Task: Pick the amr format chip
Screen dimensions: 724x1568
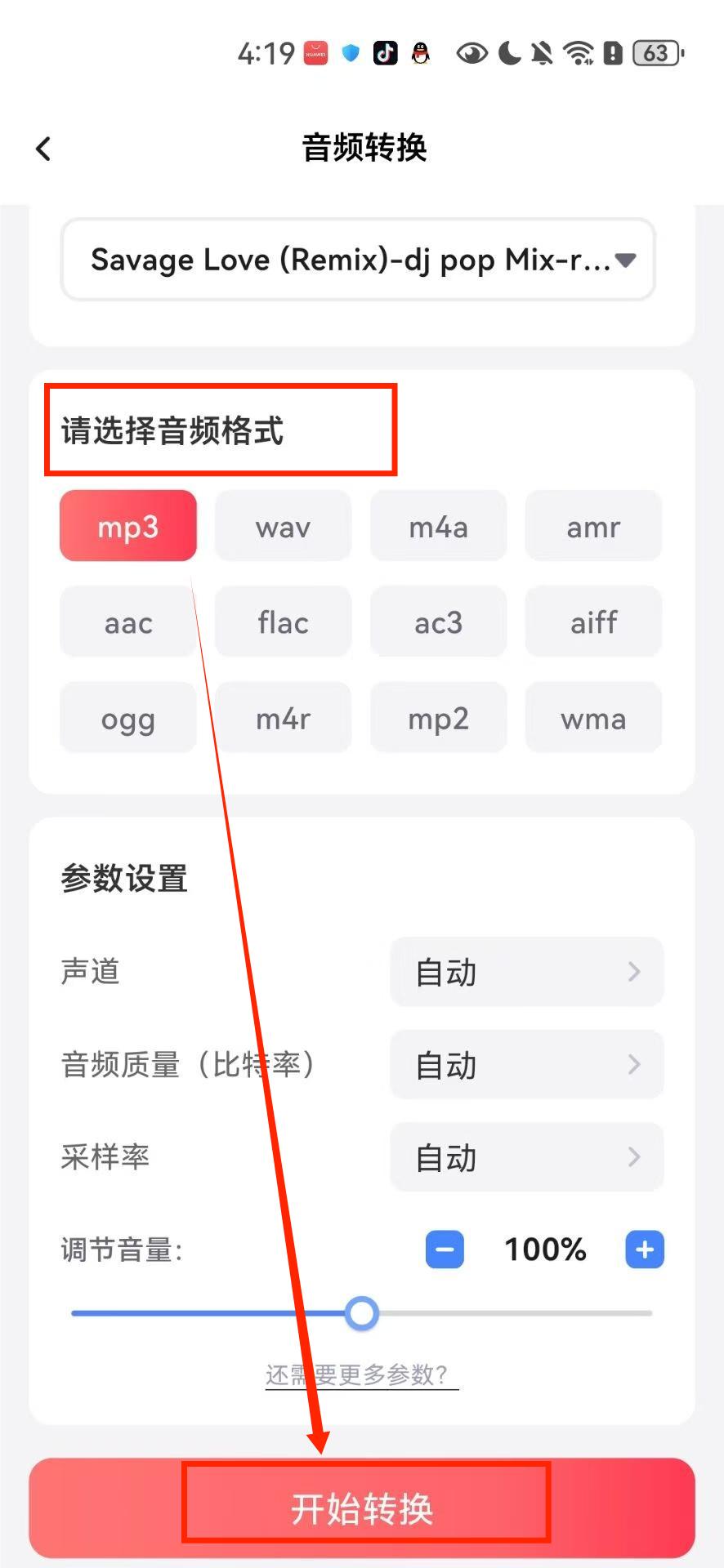Action: 593,527
